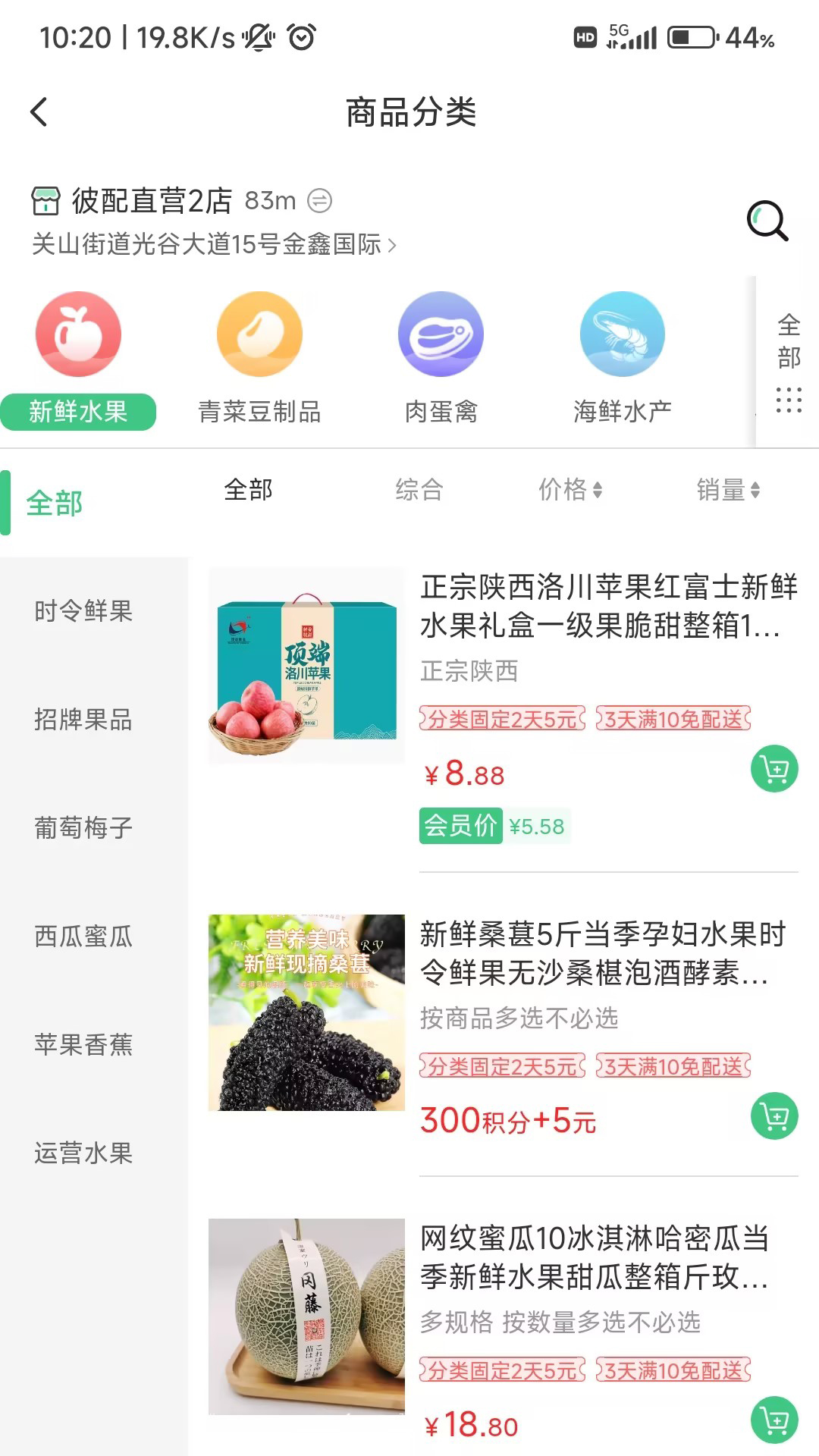Choose 葡萄梅子 subcategory
The height and width of the screenshot is (1456, 819).
coord(83,828)
